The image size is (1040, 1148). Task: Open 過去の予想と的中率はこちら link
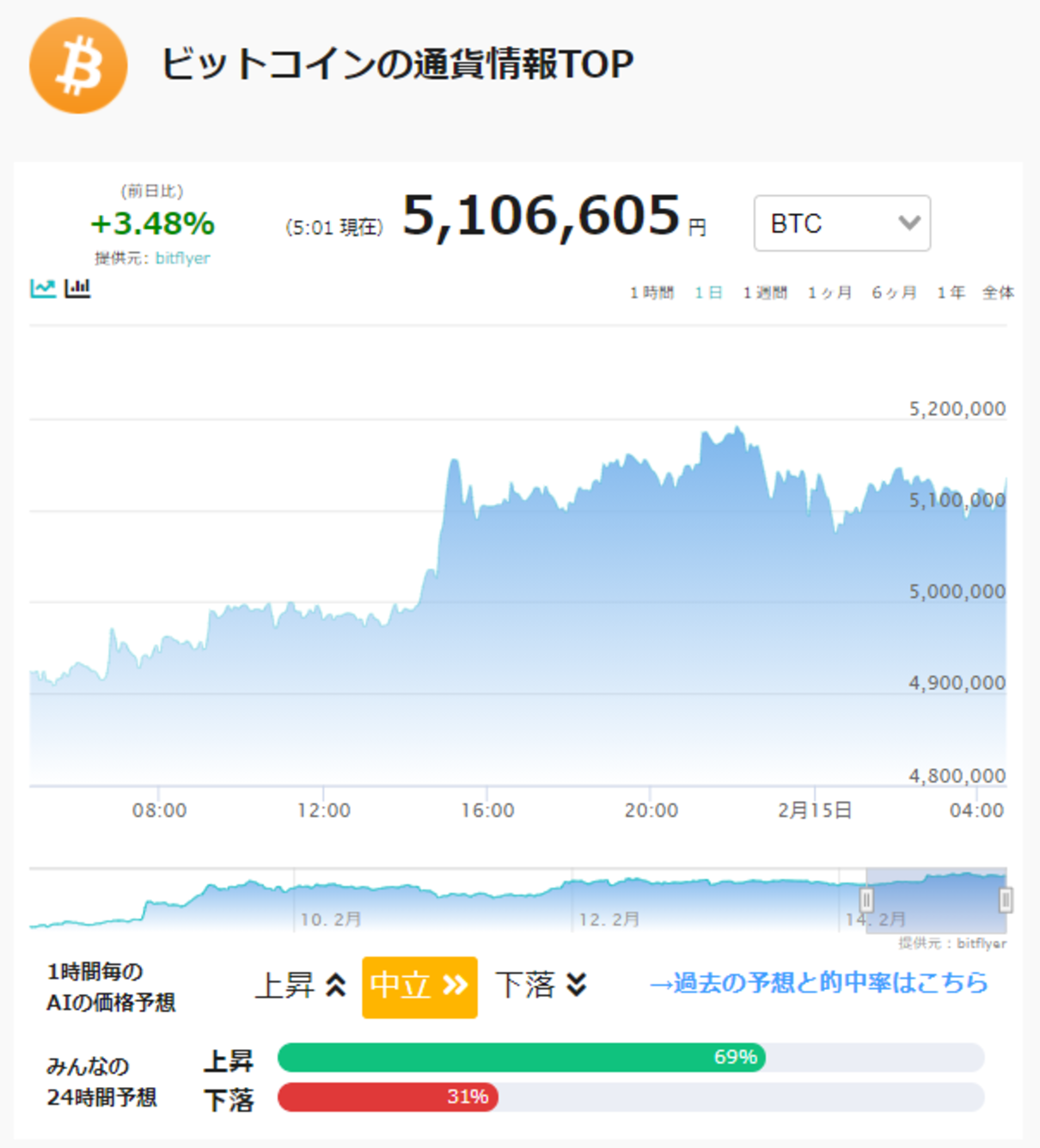click(818, 983)
